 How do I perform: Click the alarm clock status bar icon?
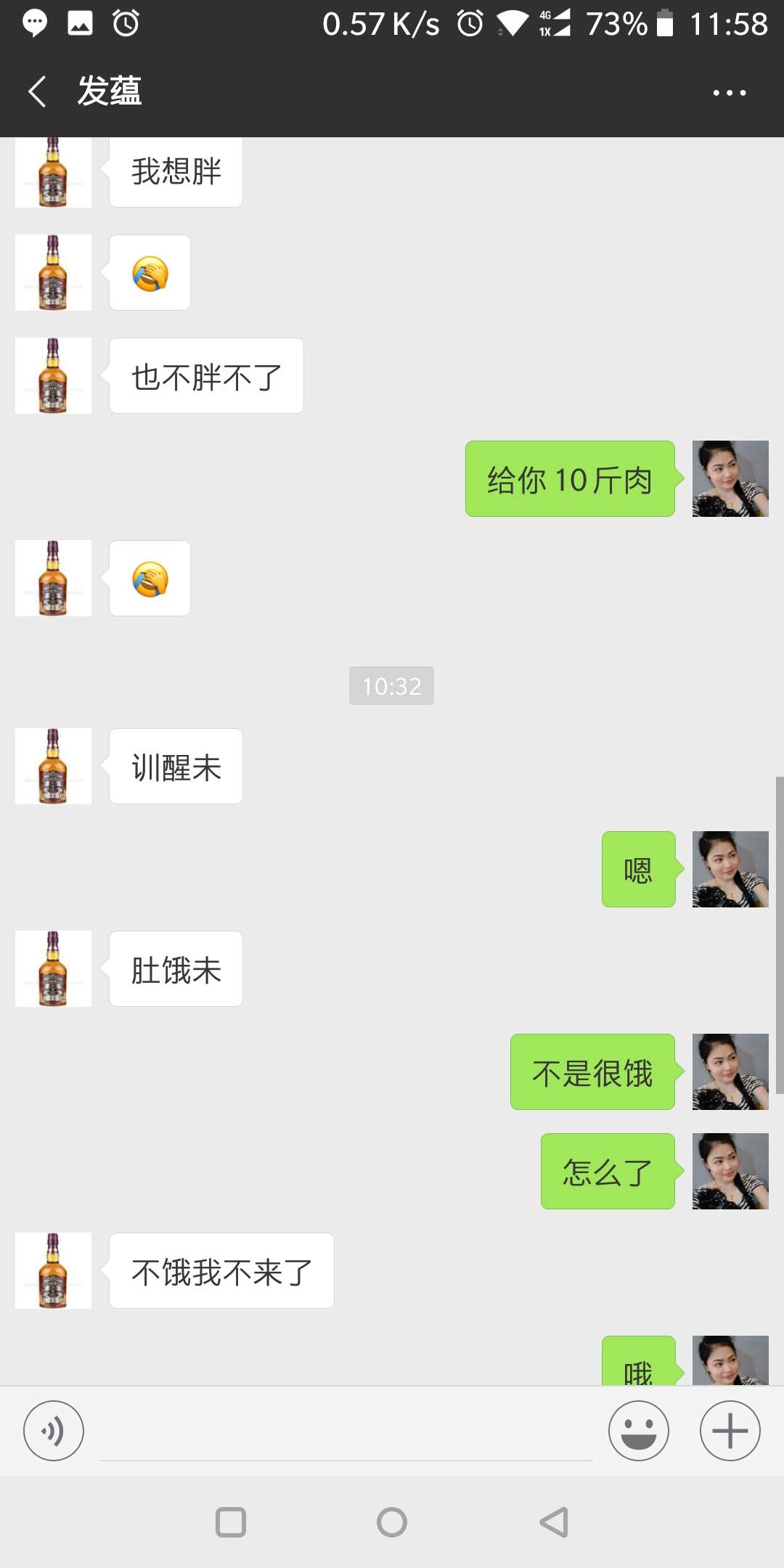pos(124,23)
